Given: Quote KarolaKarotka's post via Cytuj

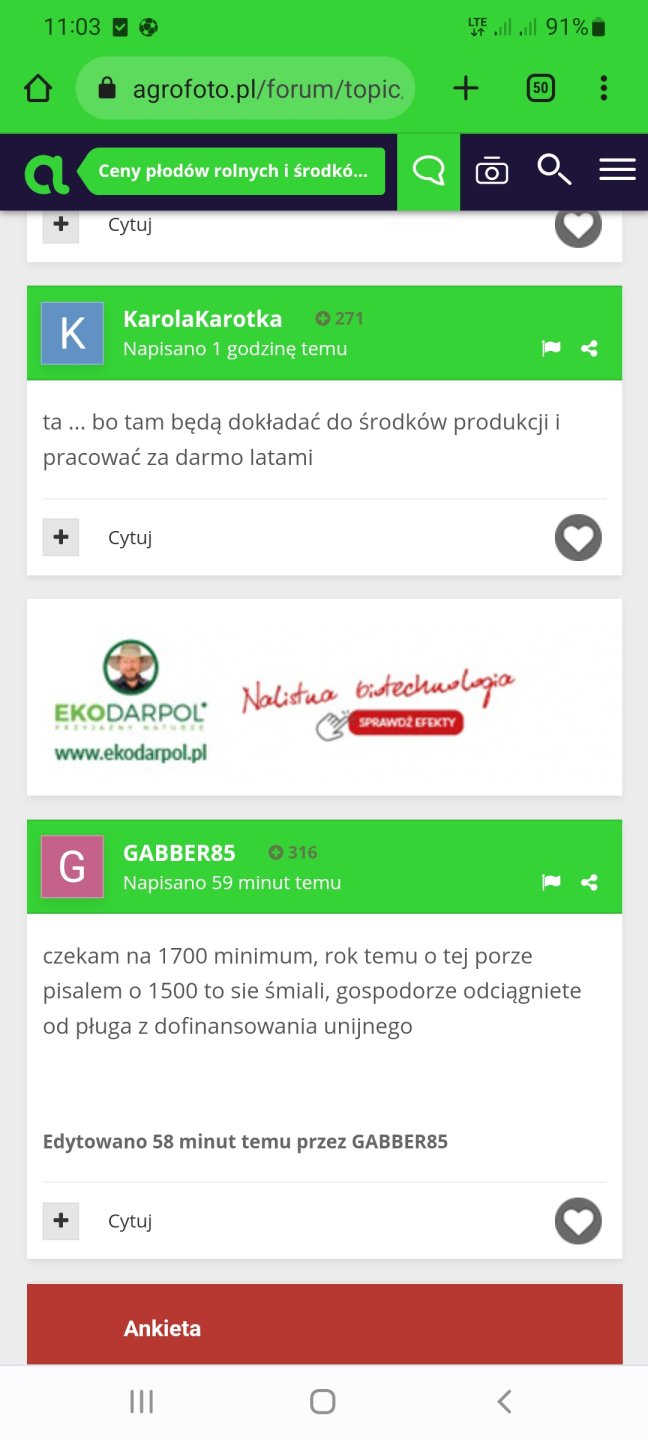Looking at the screenshot, I should 129,538.
